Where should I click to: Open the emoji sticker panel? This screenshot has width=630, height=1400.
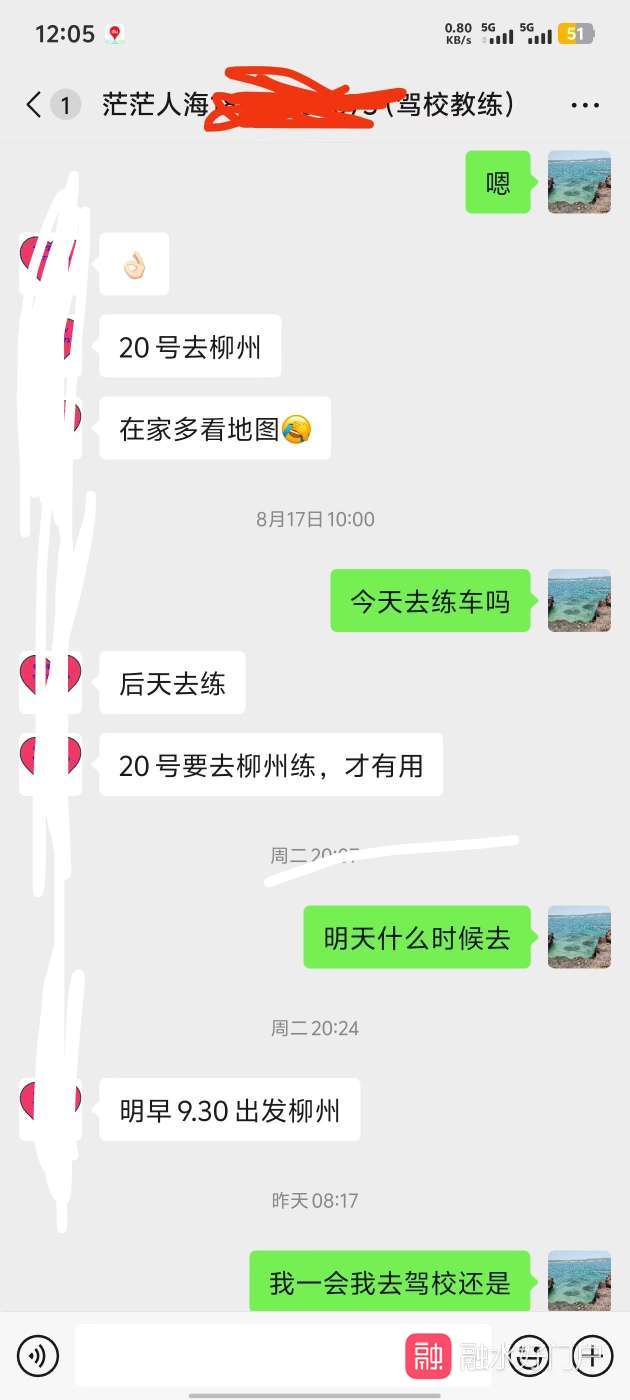(x=530, y=1356)
